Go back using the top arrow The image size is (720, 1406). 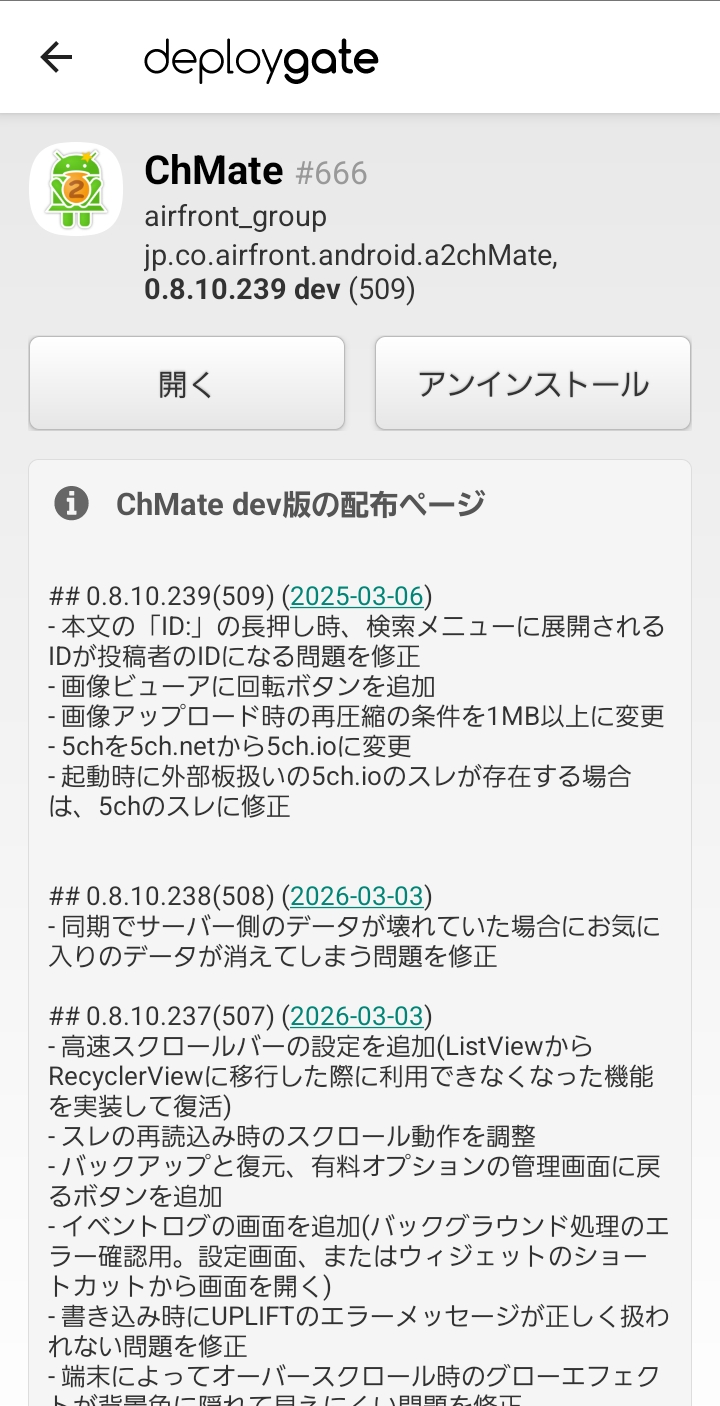[56, 58]
